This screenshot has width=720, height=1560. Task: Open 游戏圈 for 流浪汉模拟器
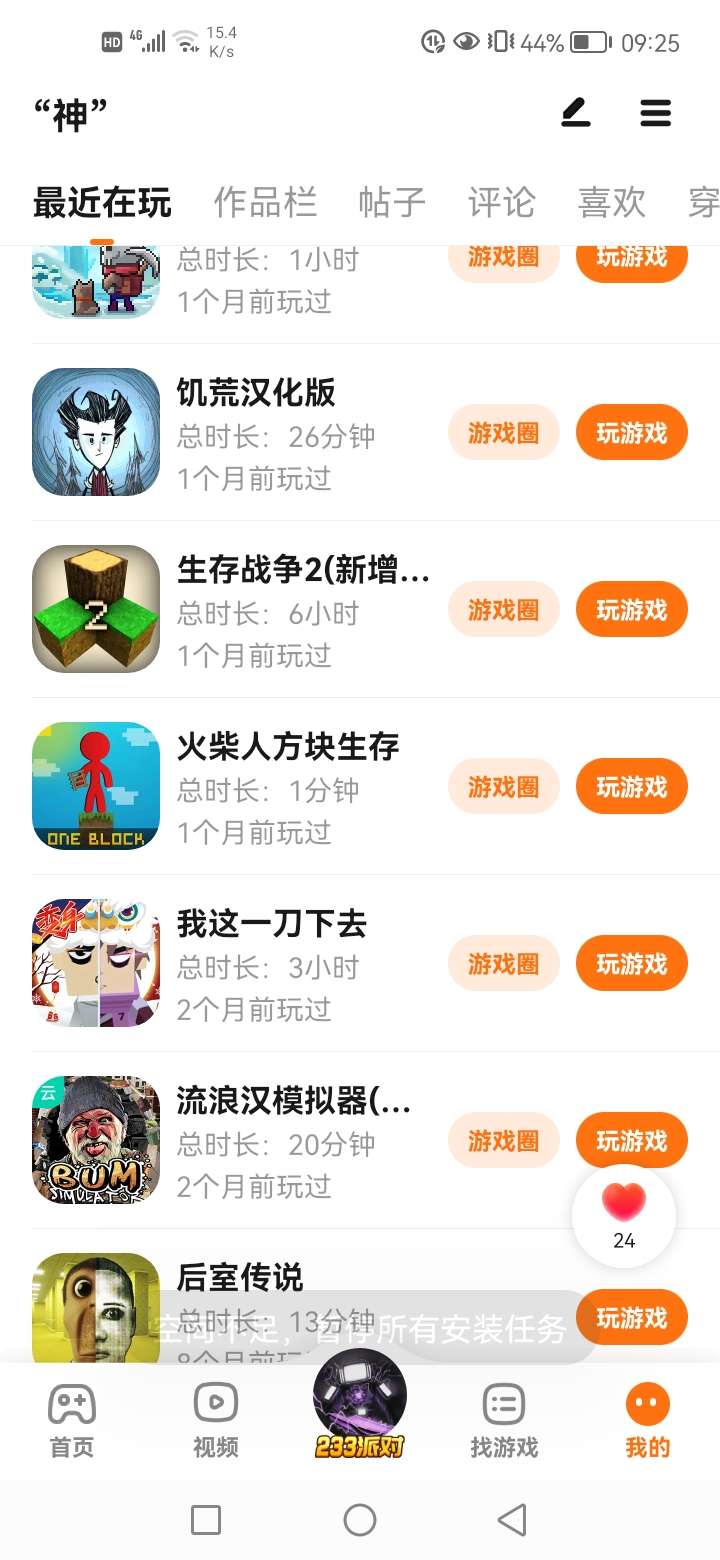coord(503,1141)
